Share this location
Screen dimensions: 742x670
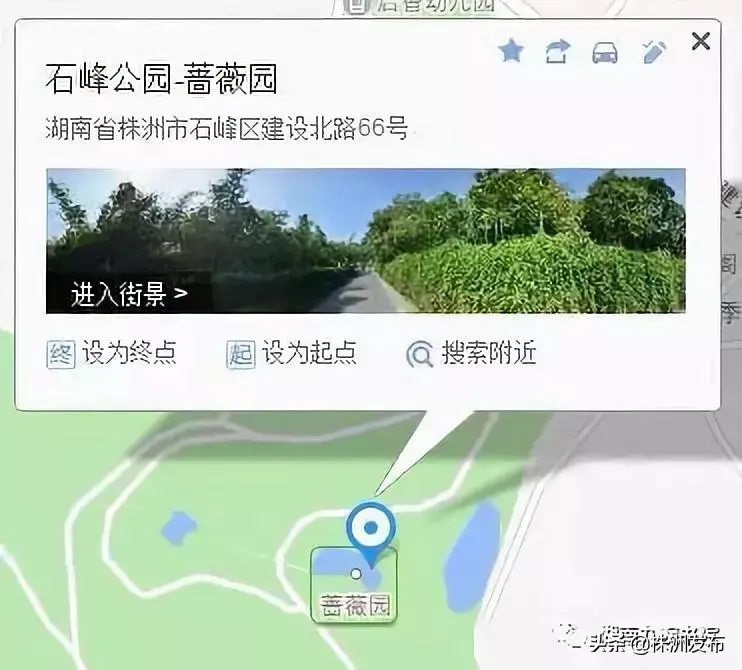pos(558,52)
